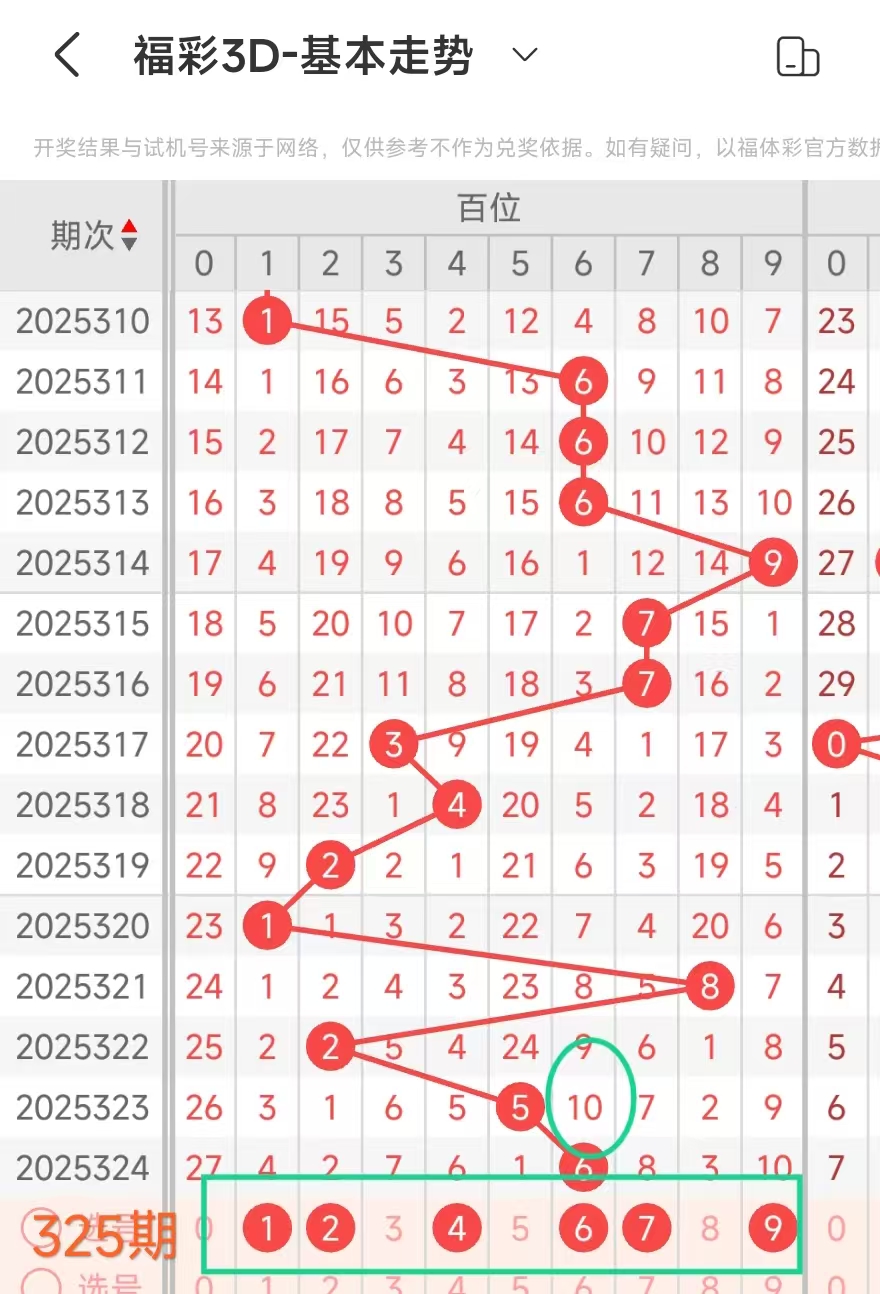Deselect red ball 6 in first 选号 row

pyautogui.click(x=583, y=1227)
